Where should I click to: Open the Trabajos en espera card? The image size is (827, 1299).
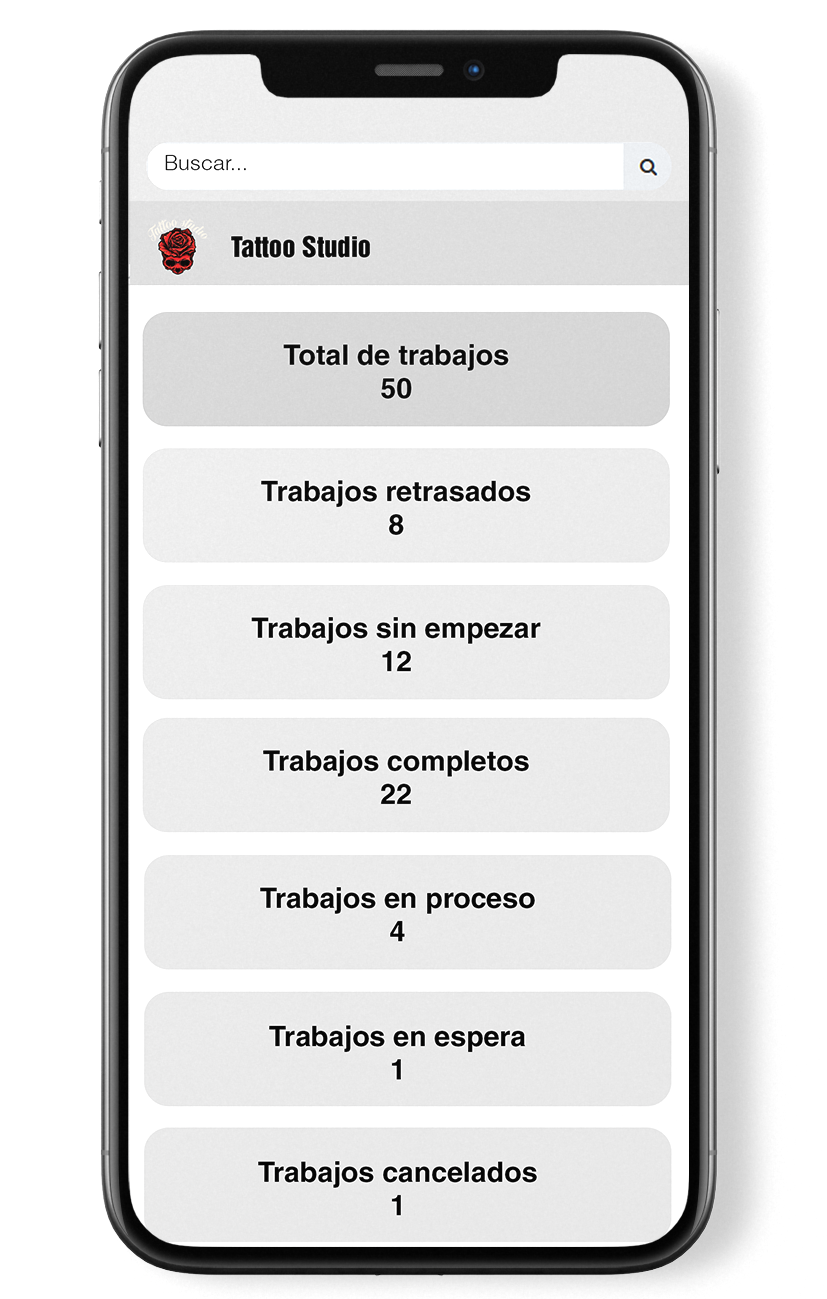coord(406,1050)
